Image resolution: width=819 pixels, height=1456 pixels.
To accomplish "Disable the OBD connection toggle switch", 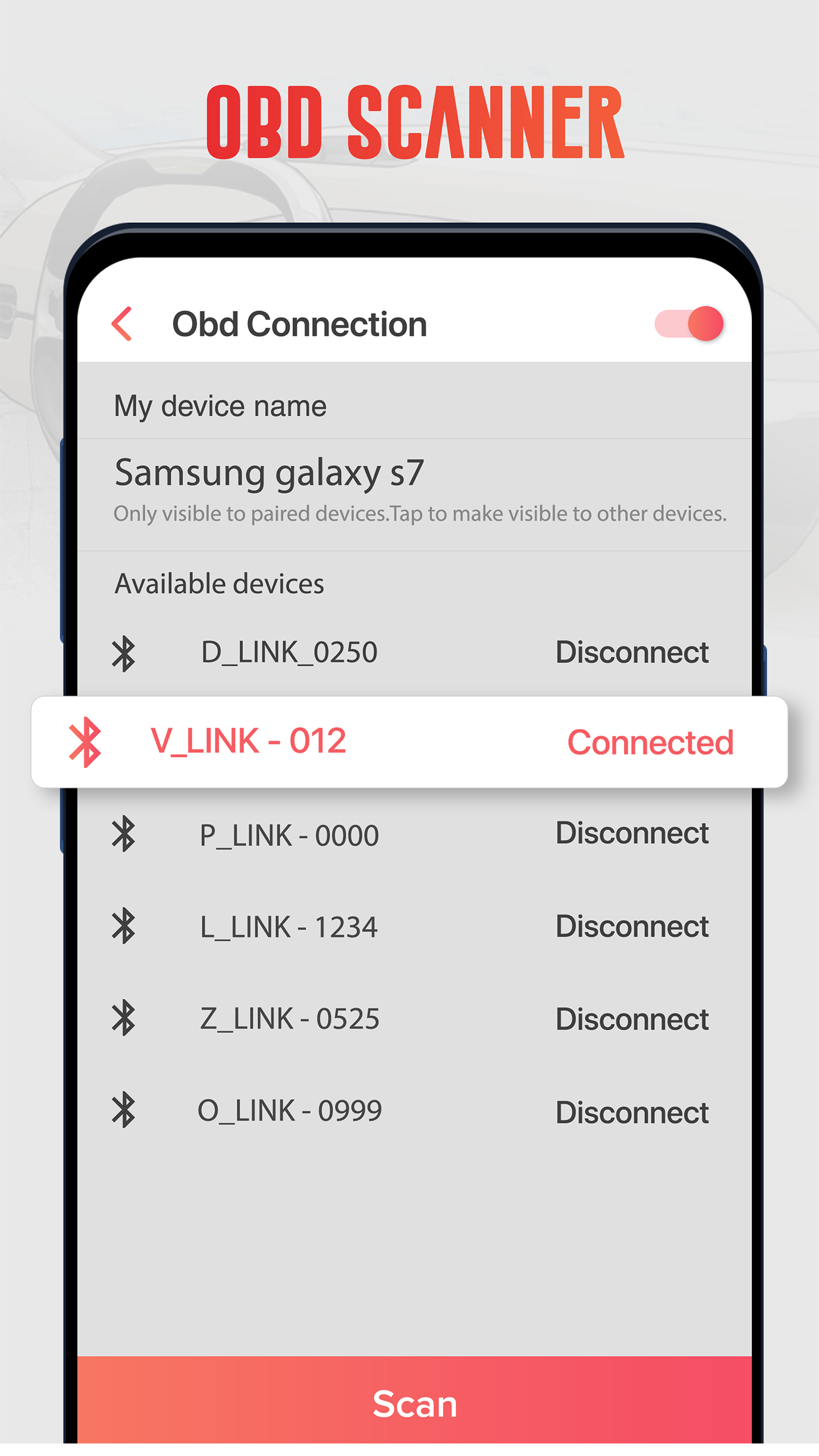I will (690, 323).
